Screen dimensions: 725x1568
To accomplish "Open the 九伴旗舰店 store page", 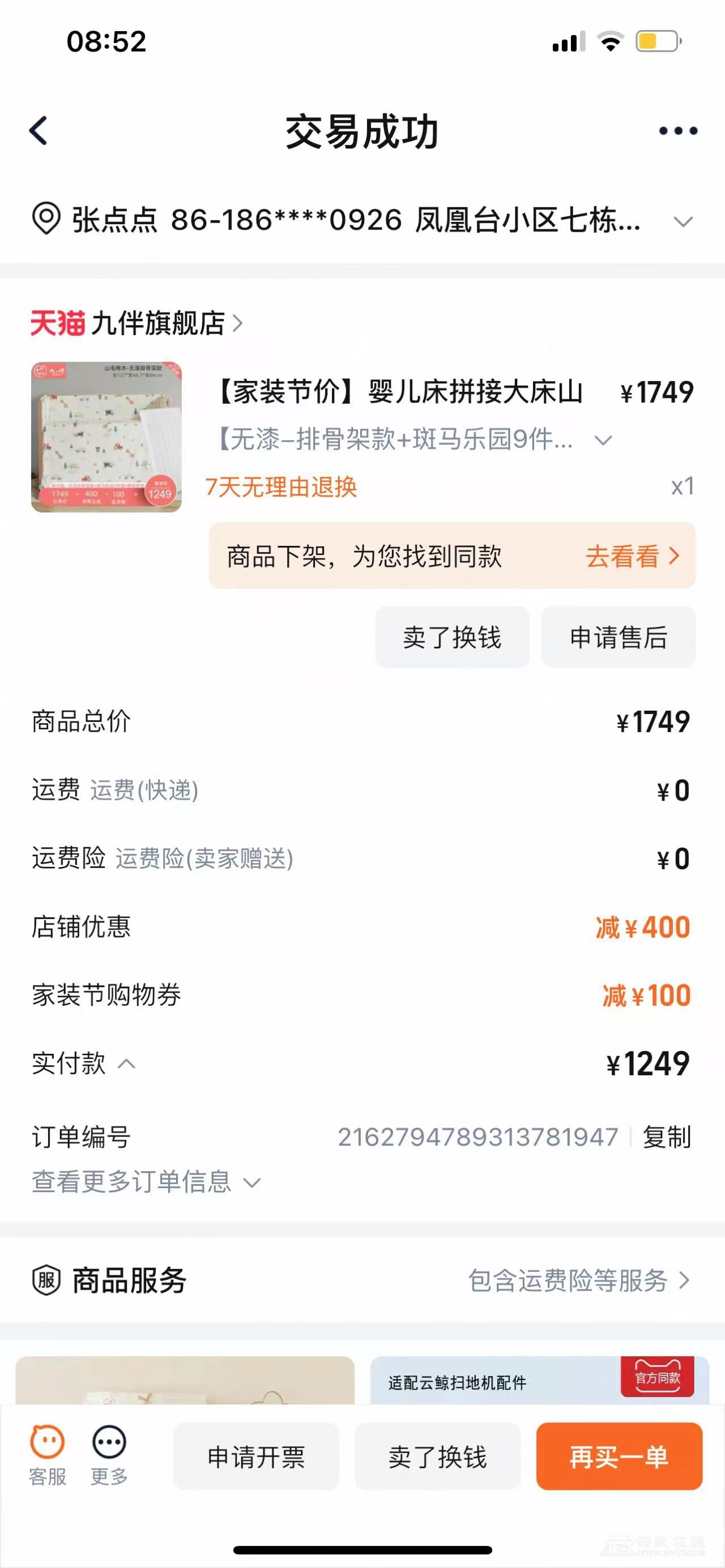I will click(137, 323).
